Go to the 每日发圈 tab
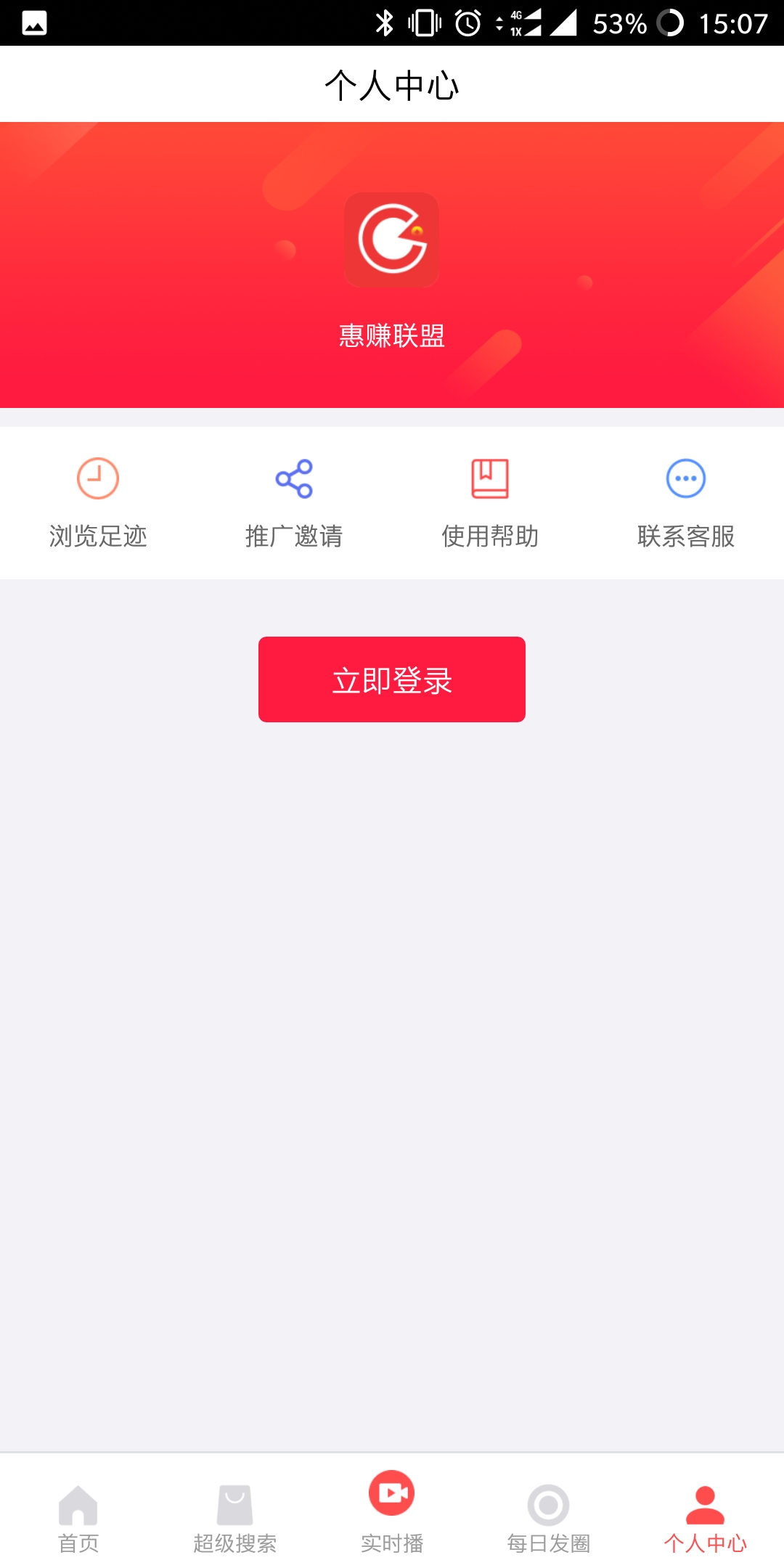 (x=549, y=1517)
